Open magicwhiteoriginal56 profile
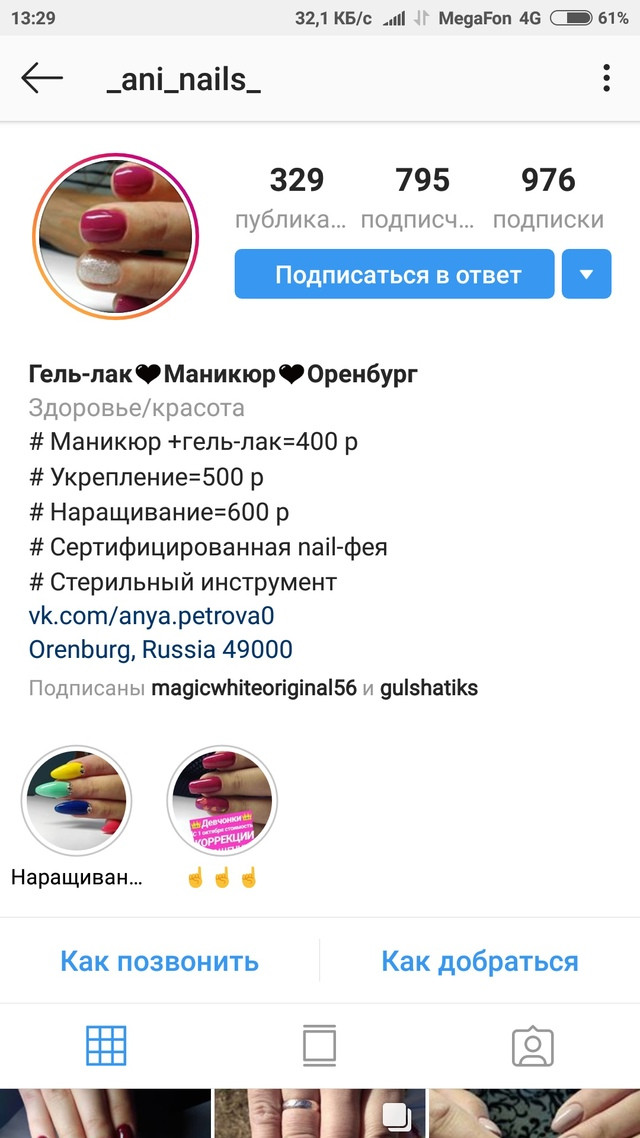This screenshot has width=640, height=1138. [254, 688]
